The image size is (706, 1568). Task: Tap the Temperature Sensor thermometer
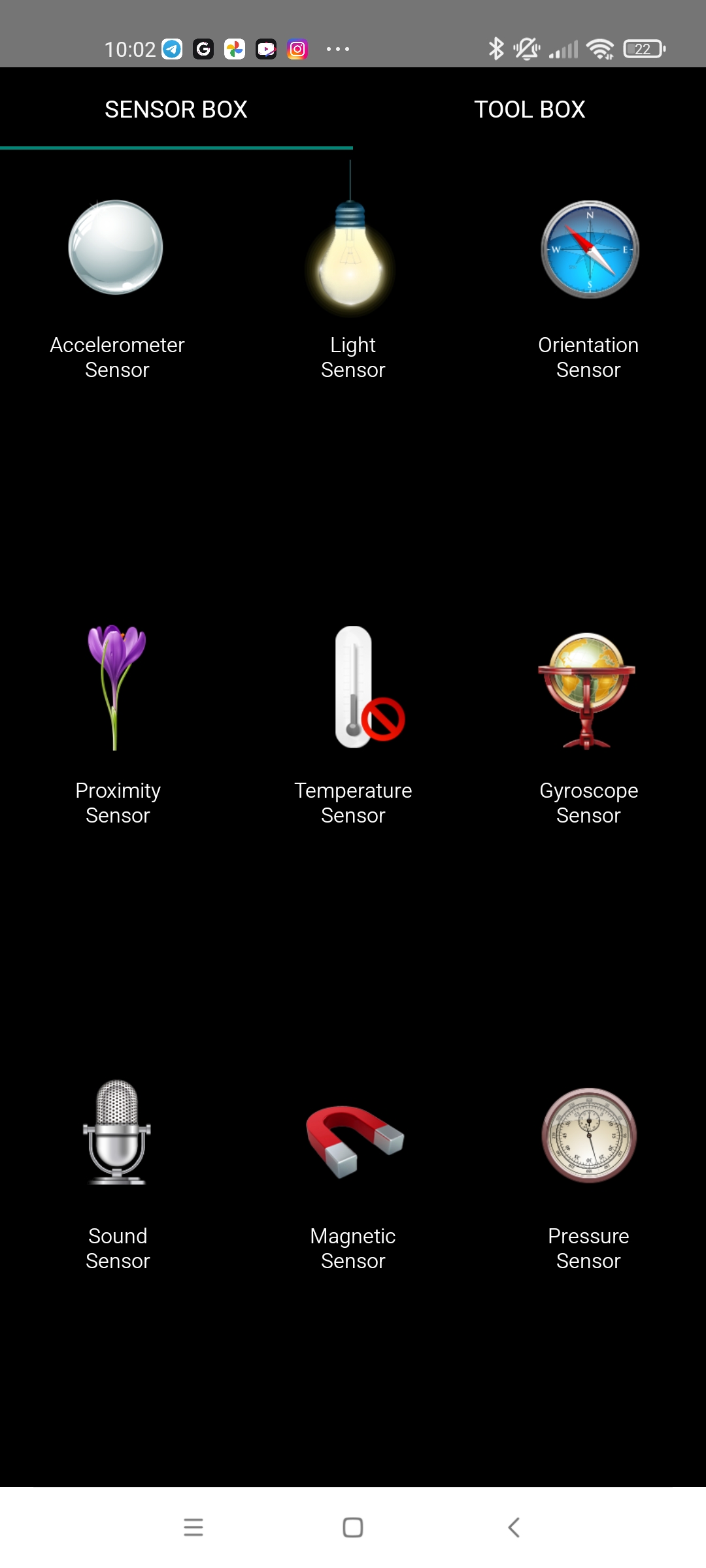tap(368, 687)
